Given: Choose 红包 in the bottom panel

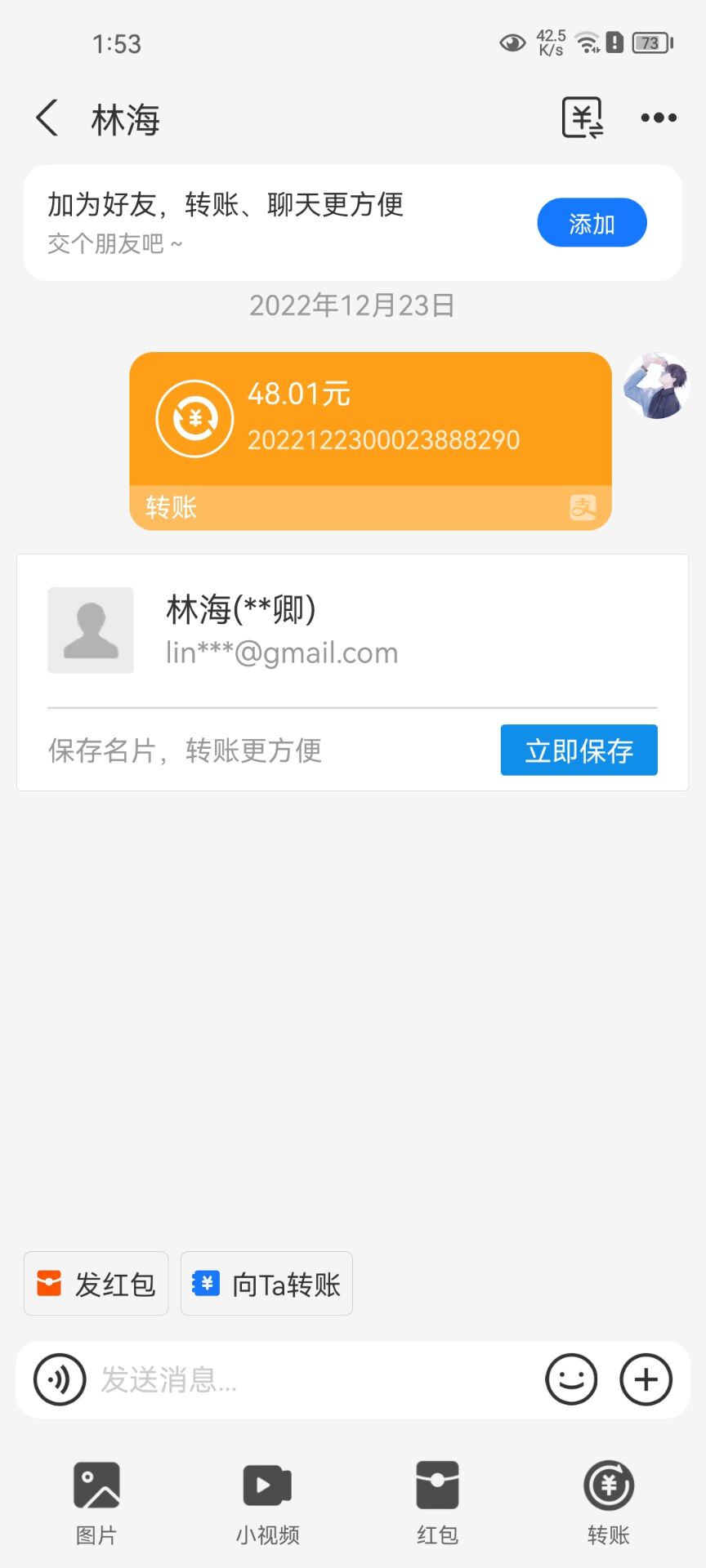Looking at the screenshot, I should point(437,1501).
